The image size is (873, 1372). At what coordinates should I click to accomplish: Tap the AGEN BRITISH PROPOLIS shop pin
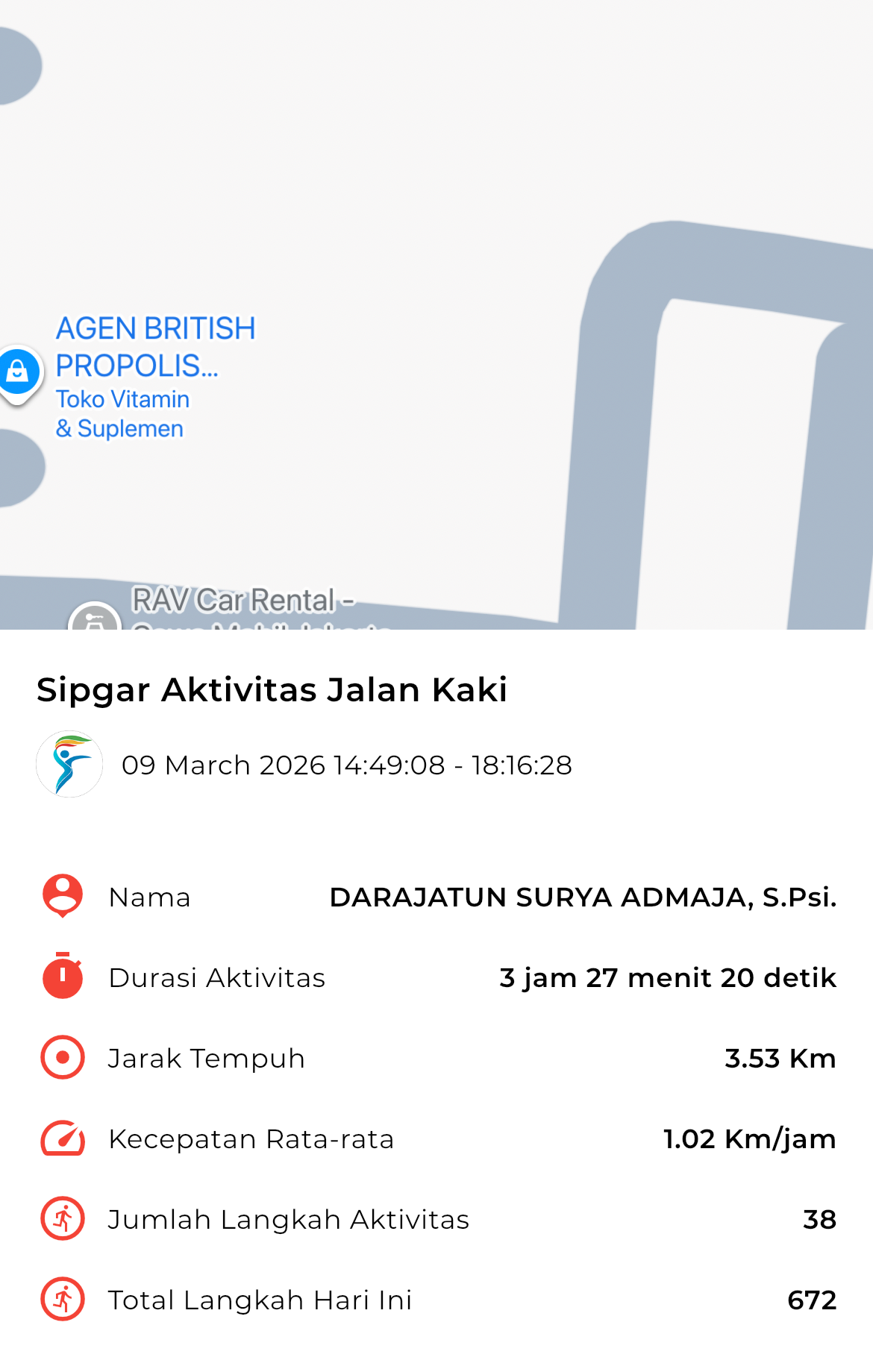18,372
